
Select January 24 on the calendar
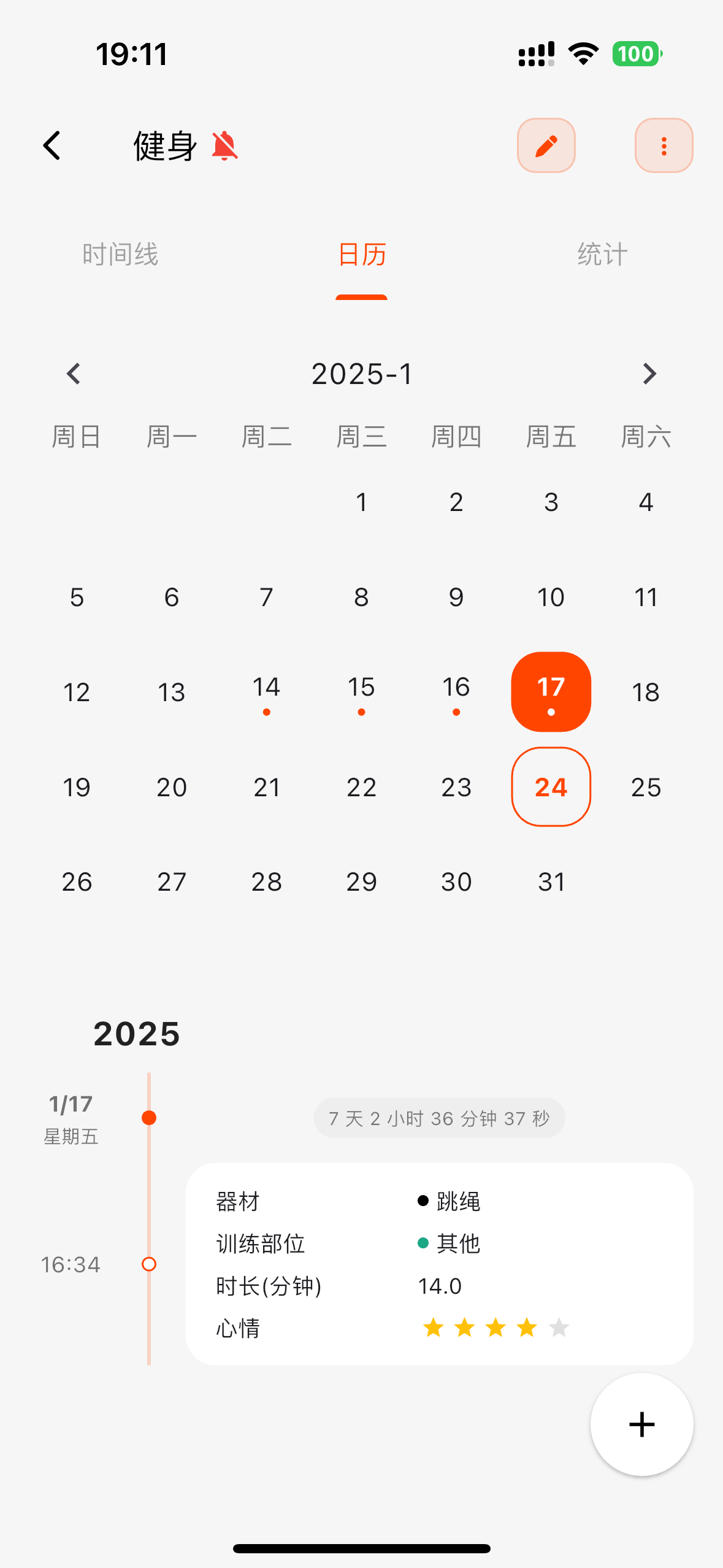point(551,787)
